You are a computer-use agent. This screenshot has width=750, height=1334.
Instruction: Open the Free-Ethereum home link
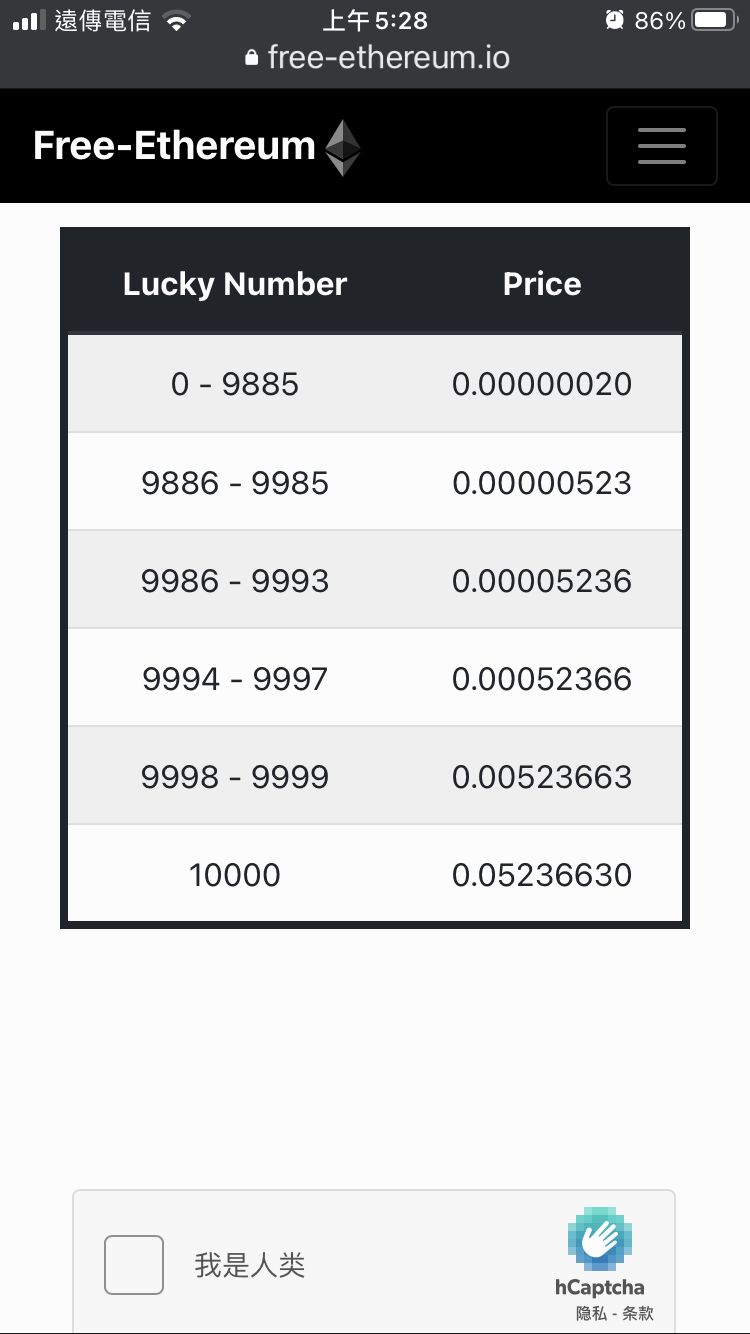[x=197, y=147]
